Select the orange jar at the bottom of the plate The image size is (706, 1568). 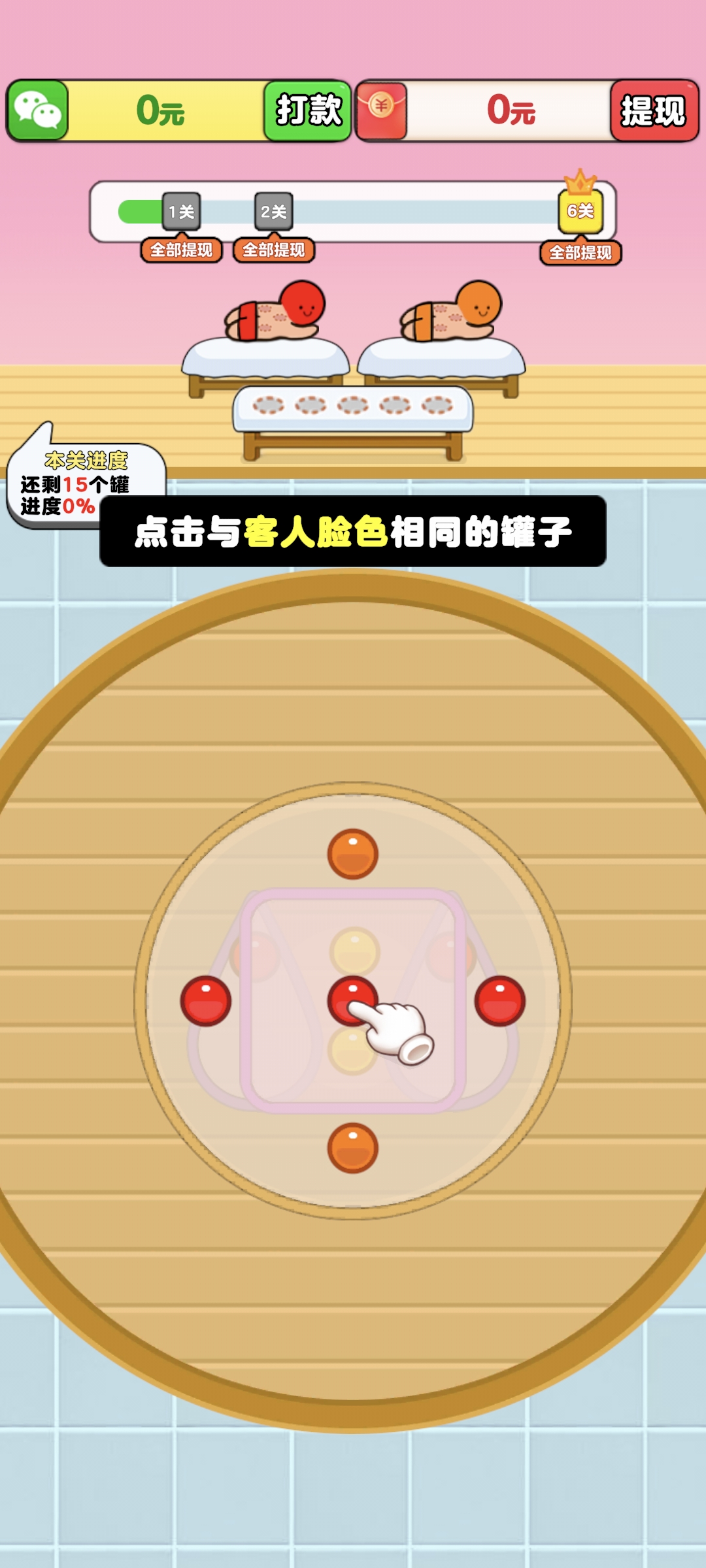click(353, 1148)
